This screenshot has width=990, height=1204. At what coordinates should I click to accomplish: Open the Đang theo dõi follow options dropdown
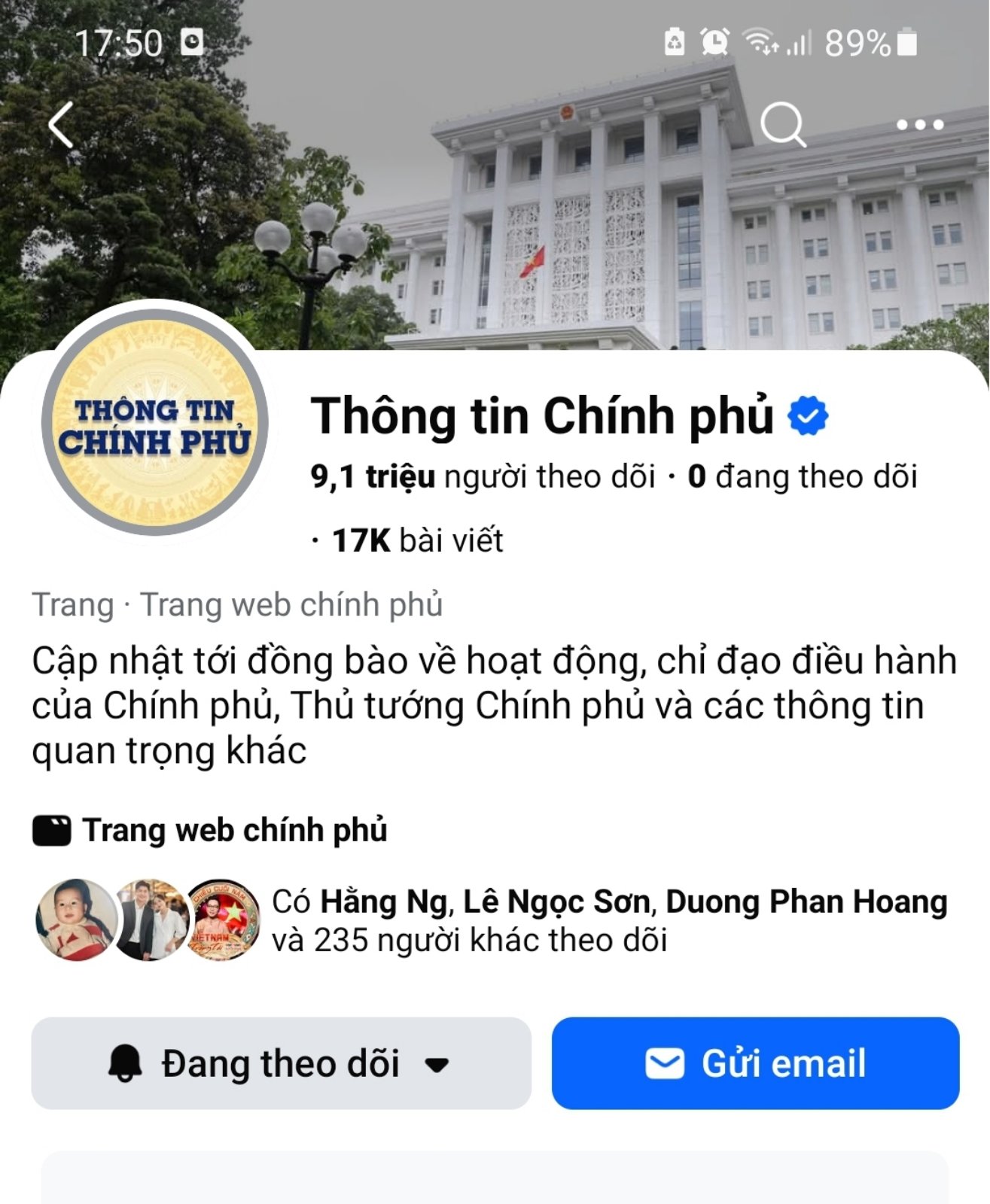pyautogui.click(x=281, y=1063)
